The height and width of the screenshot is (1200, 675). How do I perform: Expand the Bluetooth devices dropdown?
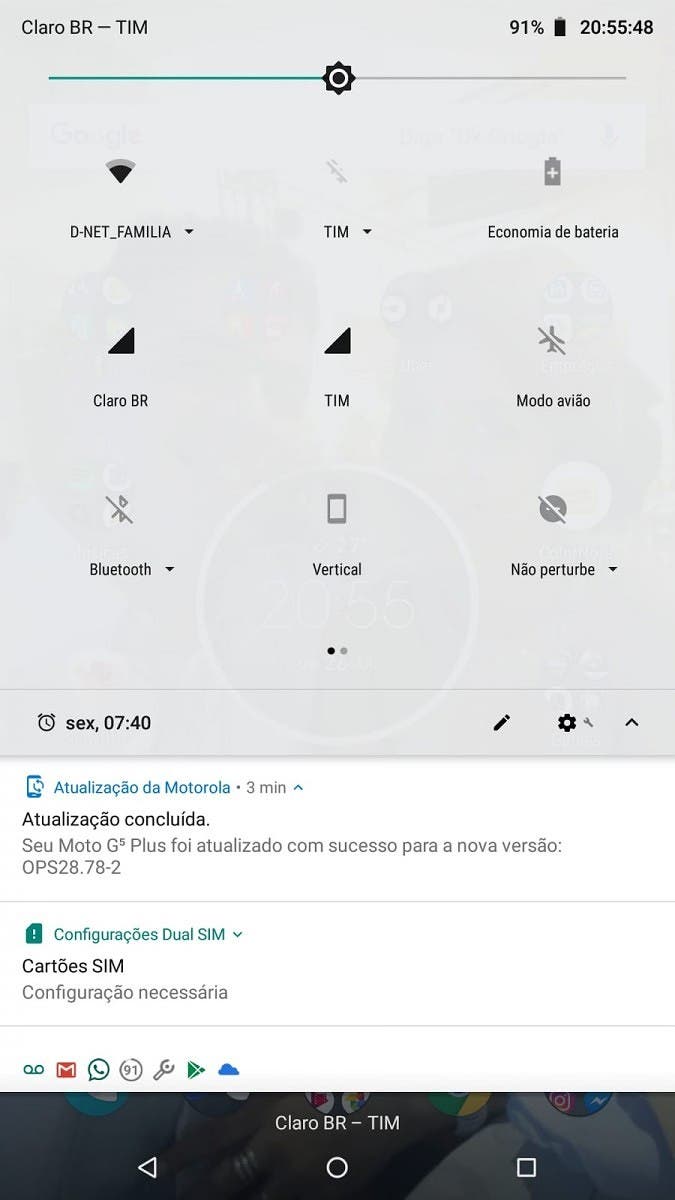[132, 570]
